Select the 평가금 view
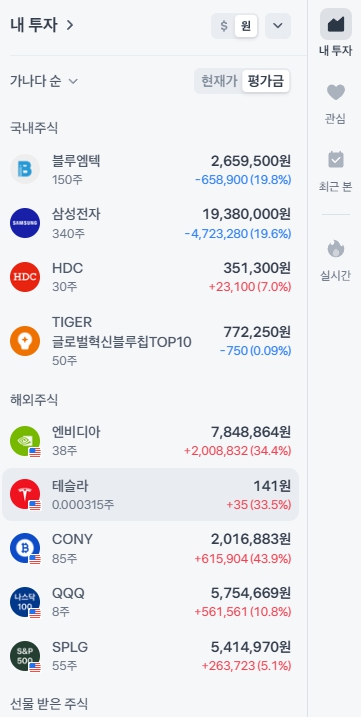Viewport: 361px width, 717px height. pos(266,81)
